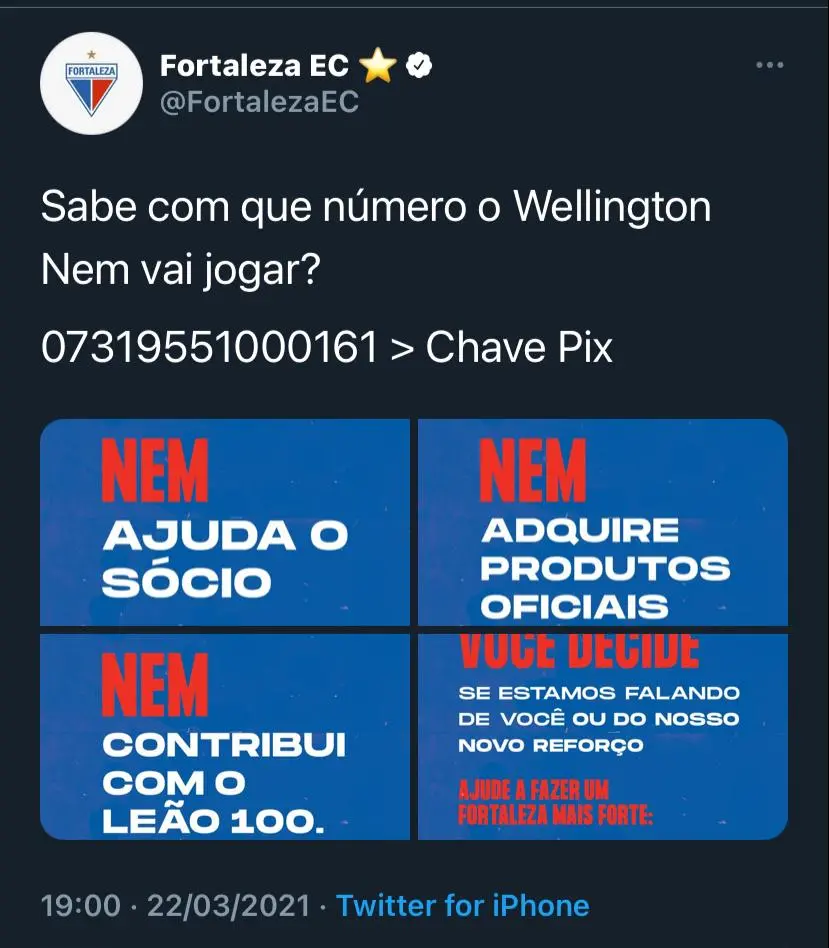This screenshot has width=829, height=948.
Task: Click the tweet timestamp '19:00 · 22/03/2021'
Action: (170, 905)
